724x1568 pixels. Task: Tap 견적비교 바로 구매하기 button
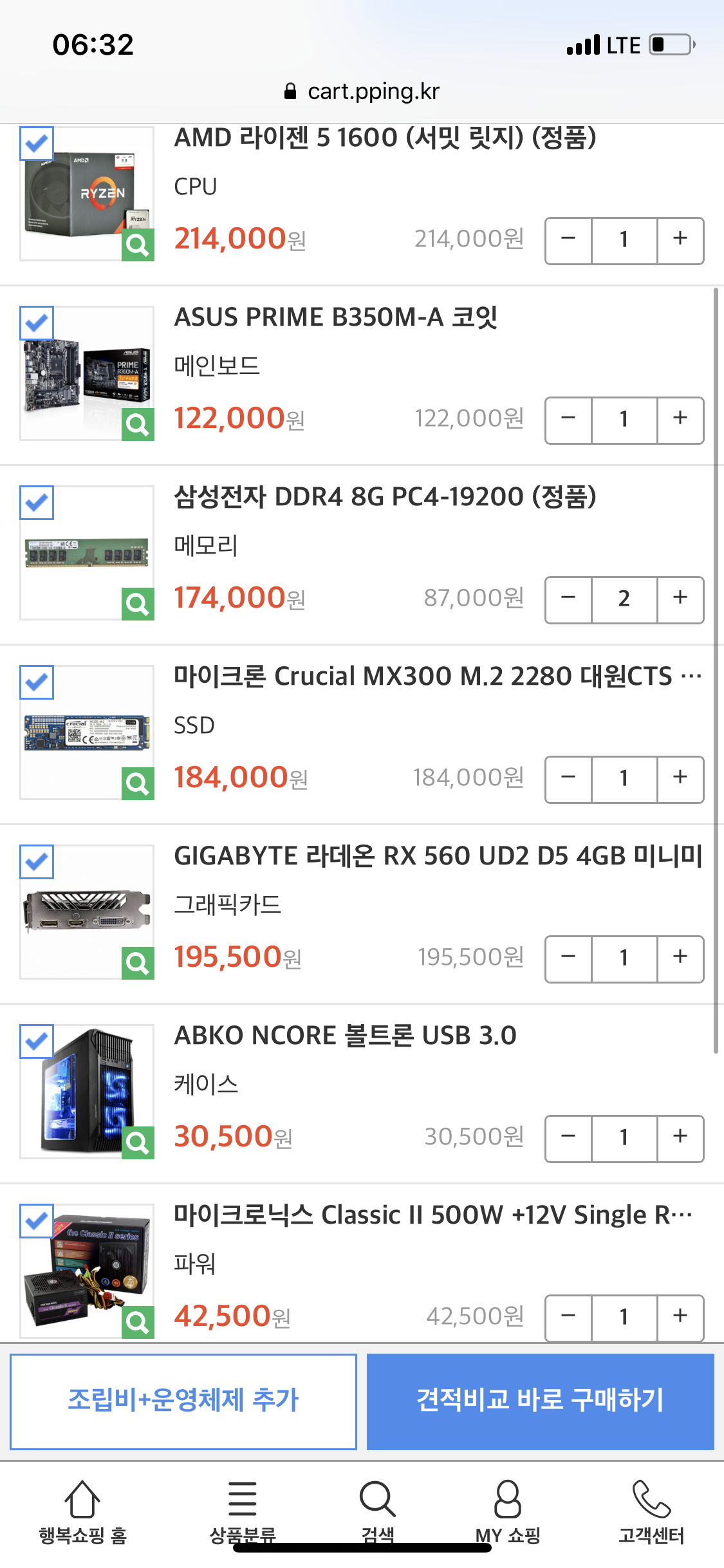[x=540, y=1401]
